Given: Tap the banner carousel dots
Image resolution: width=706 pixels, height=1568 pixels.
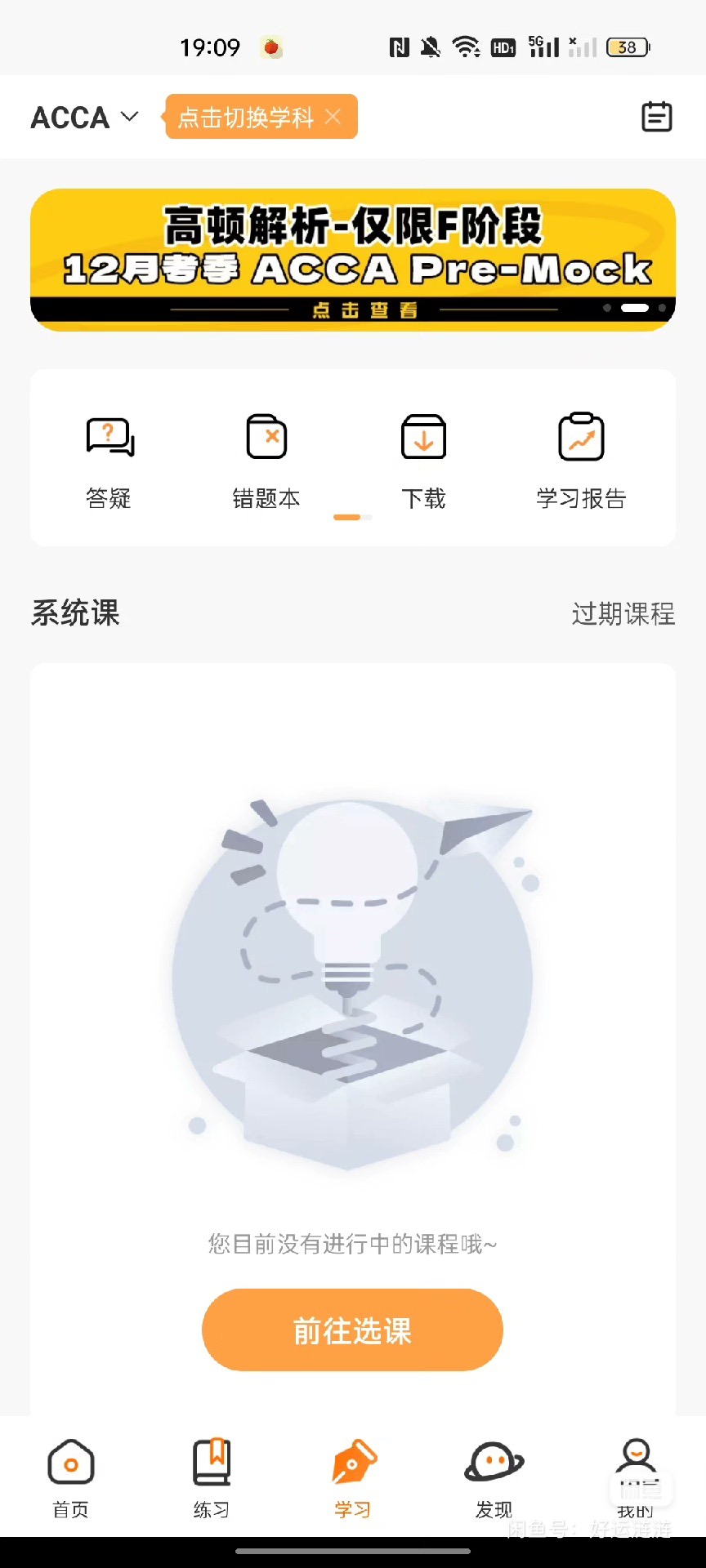Looking at the screenshot, I should 636,308.
